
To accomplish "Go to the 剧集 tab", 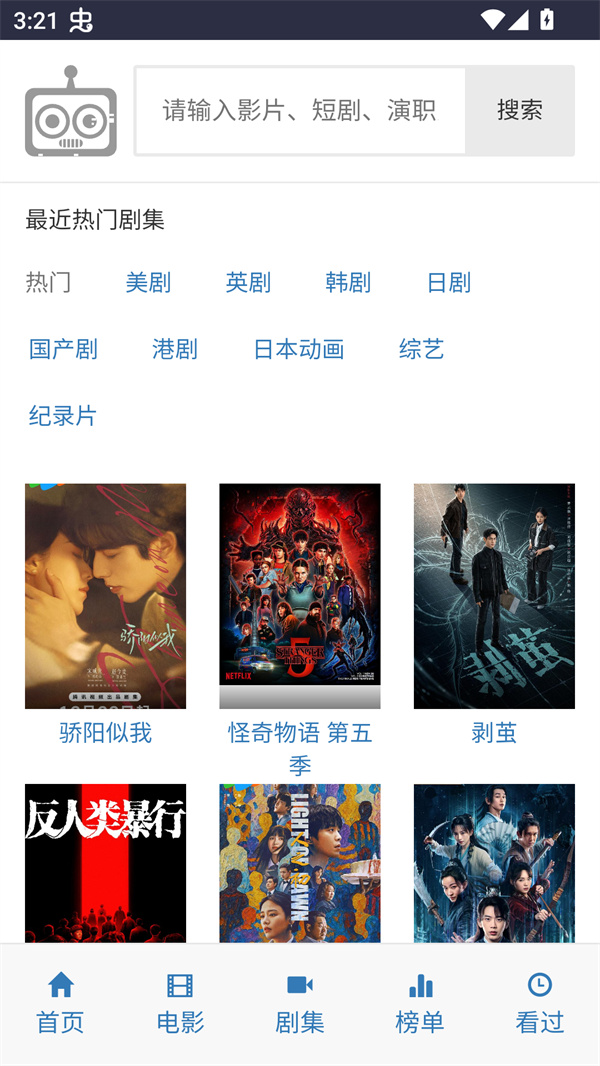I will (300, 1004).
